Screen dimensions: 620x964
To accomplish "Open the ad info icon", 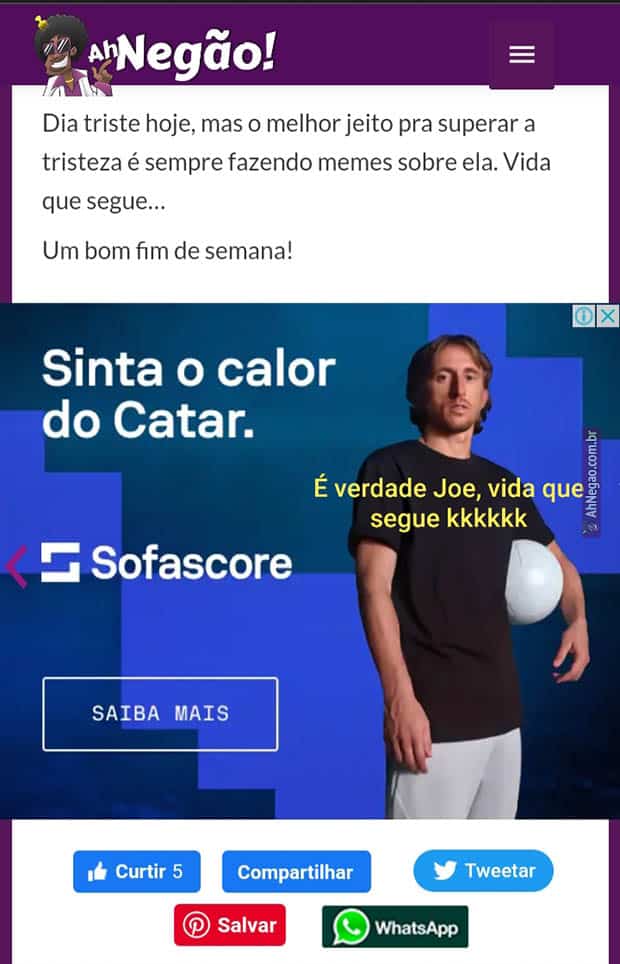I will [x=584, y=316].
